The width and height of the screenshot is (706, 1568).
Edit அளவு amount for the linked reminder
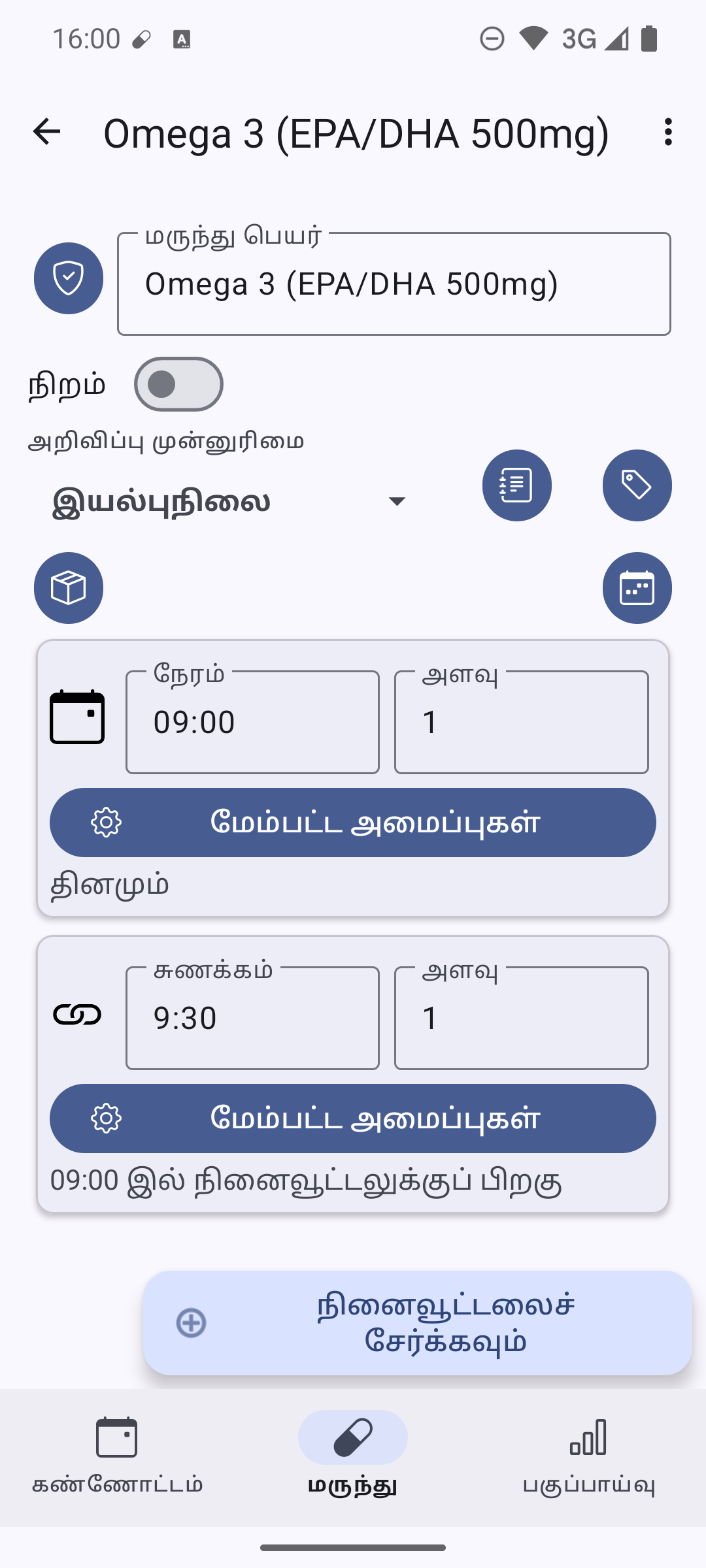point(521,1019)
